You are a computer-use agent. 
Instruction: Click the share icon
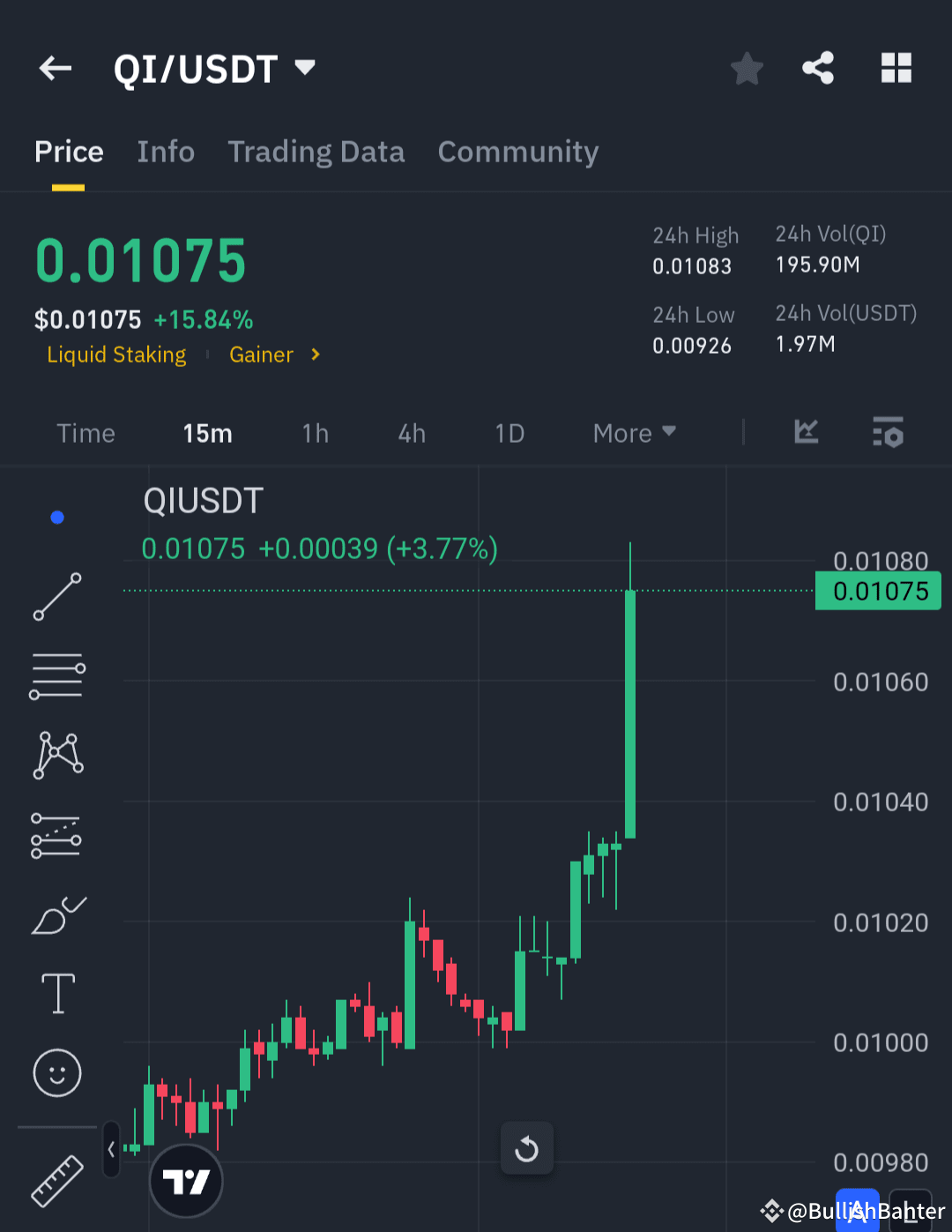click(x=817, y=68)
